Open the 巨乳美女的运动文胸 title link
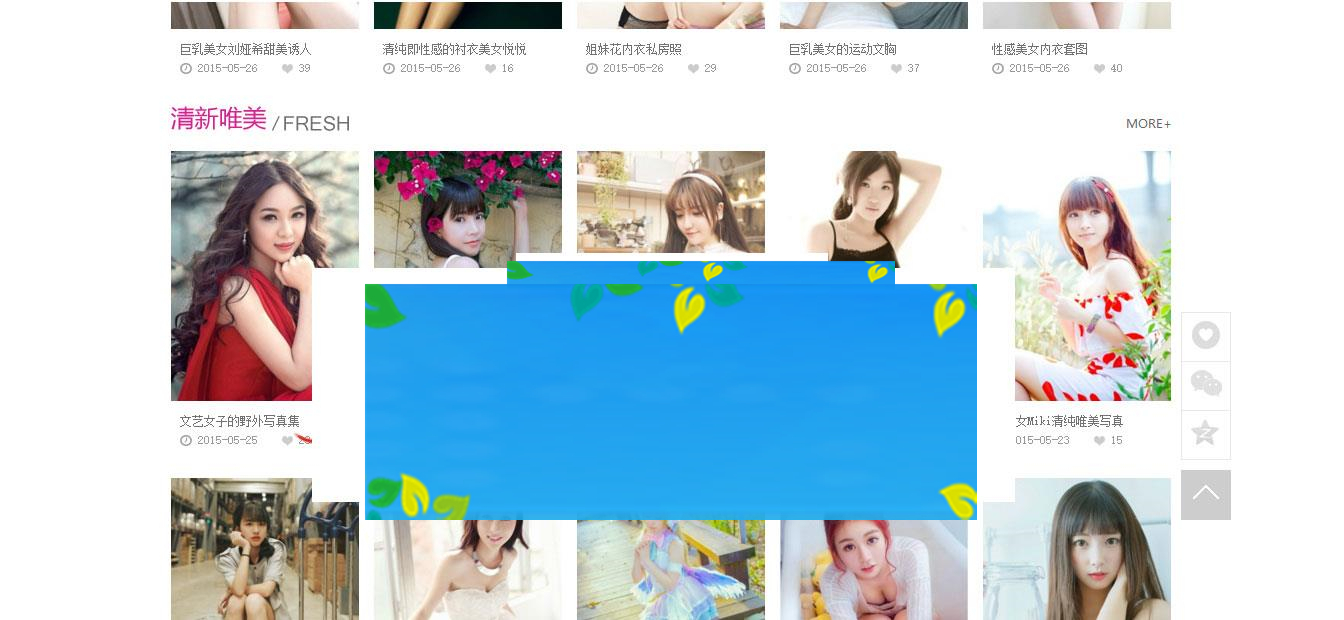Screen dimensions: 1344x620 point(842,49)
